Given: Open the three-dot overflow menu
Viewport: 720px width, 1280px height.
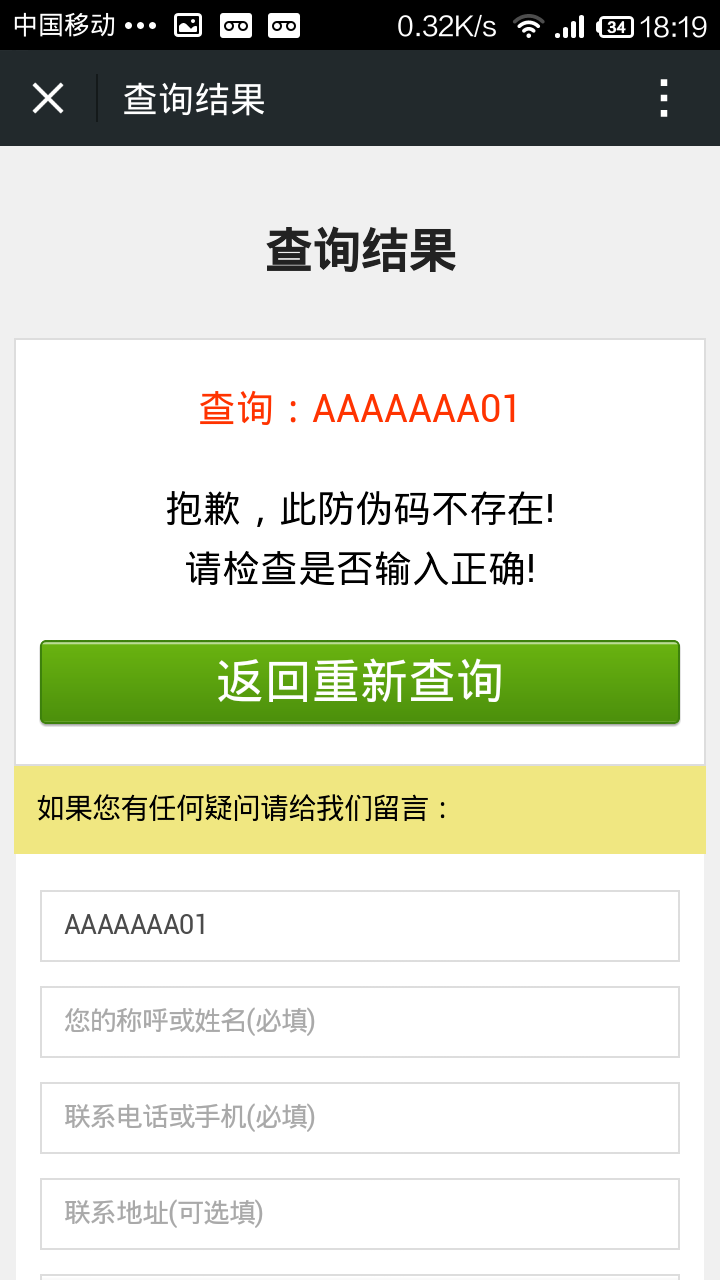Looking at the screenshot, I should coord(664,98).
